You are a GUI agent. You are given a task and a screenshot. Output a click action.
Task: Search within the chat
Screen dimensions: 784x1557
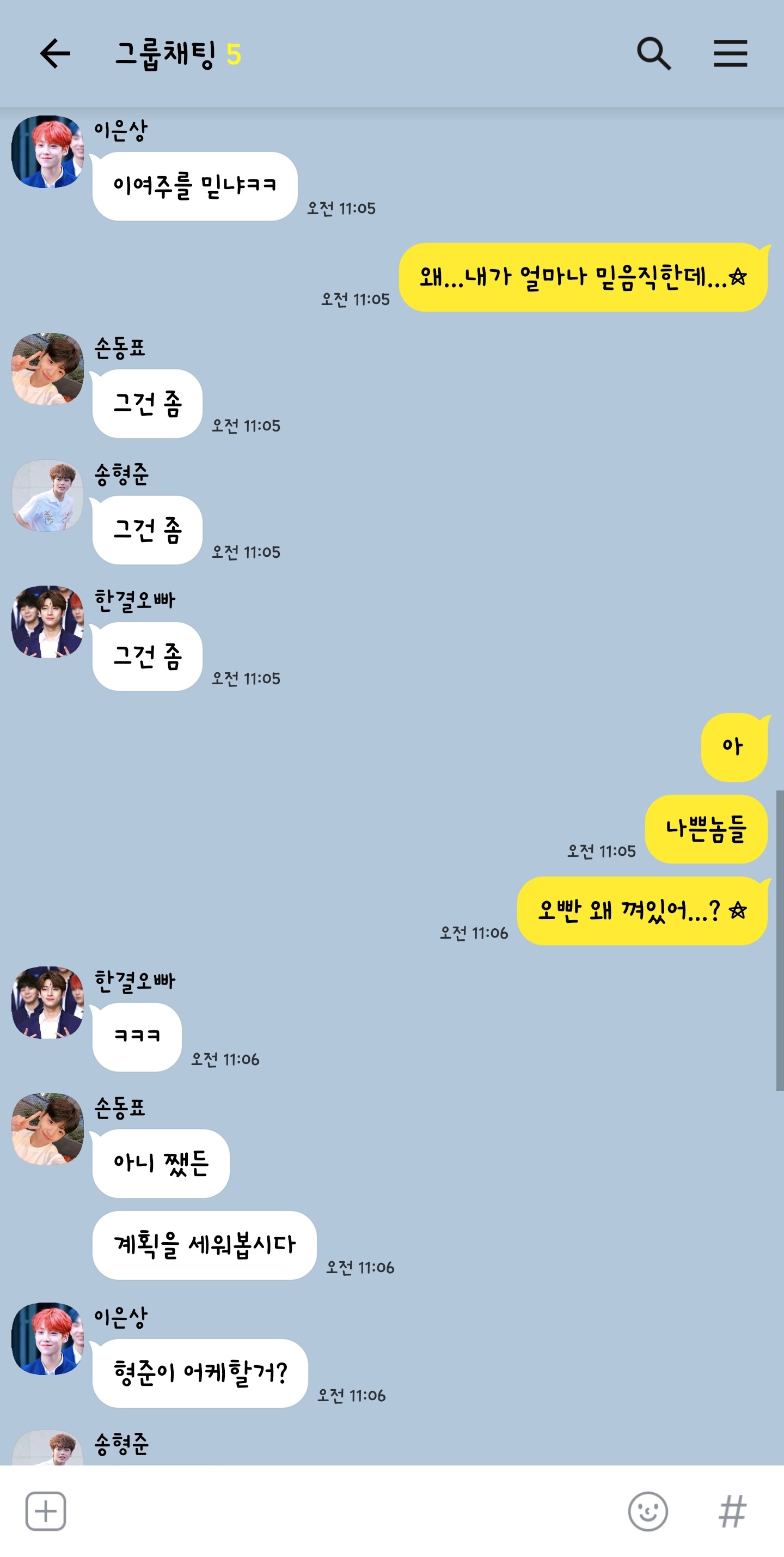[x=653, y=54]
